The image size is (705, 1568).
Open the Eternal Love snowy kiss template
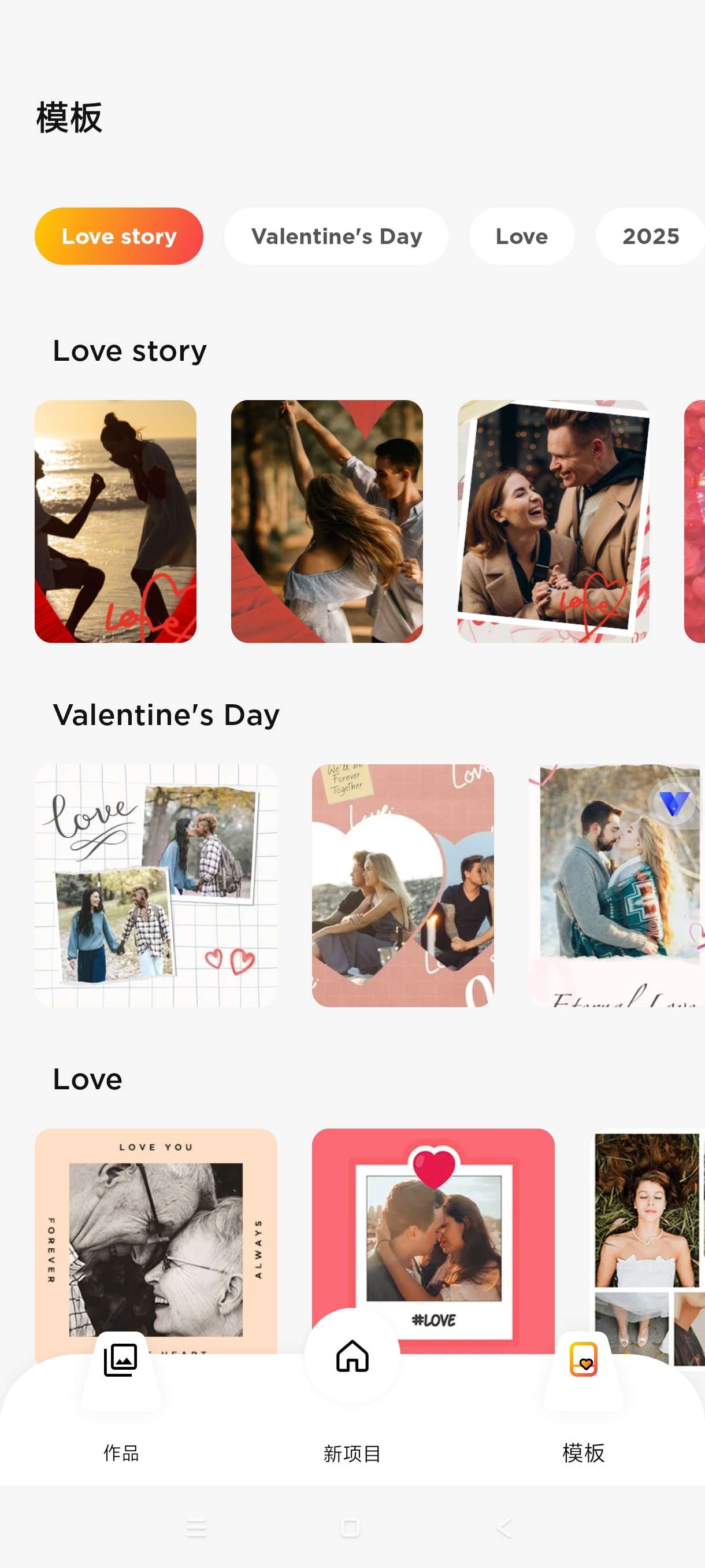(615, 885)
